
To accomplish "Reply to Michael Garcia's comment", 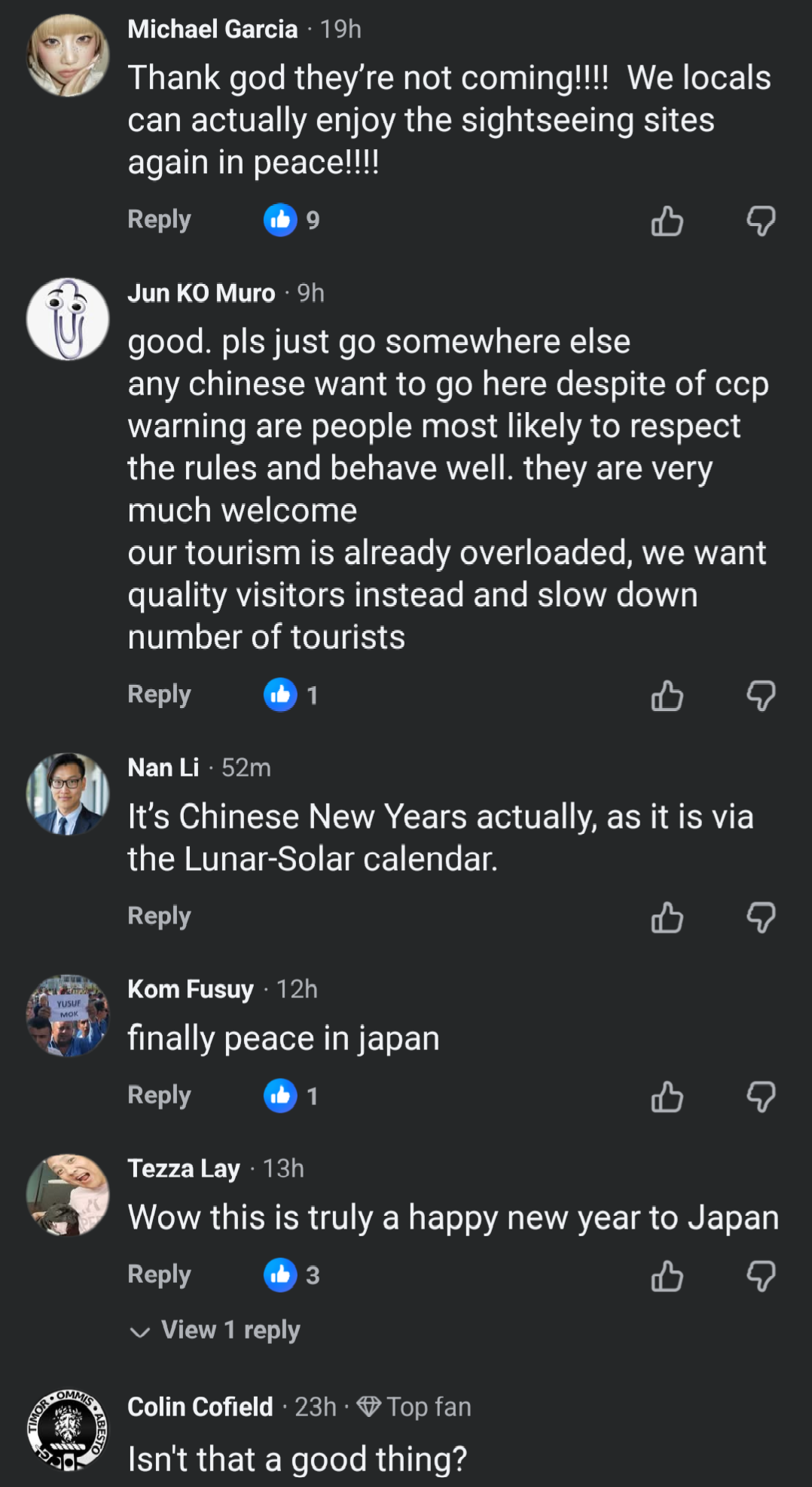I will coord(159,219).
